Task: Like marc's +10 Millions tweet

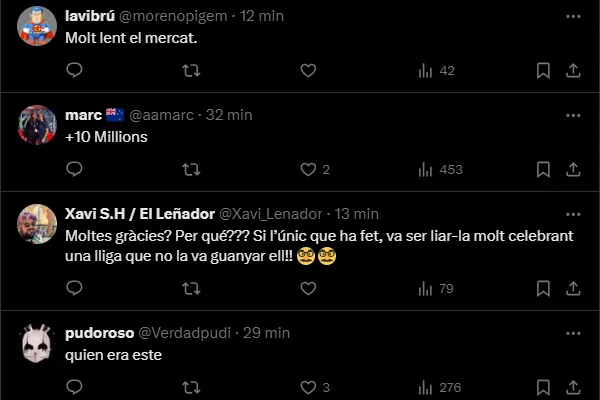Action: [308, 169]
